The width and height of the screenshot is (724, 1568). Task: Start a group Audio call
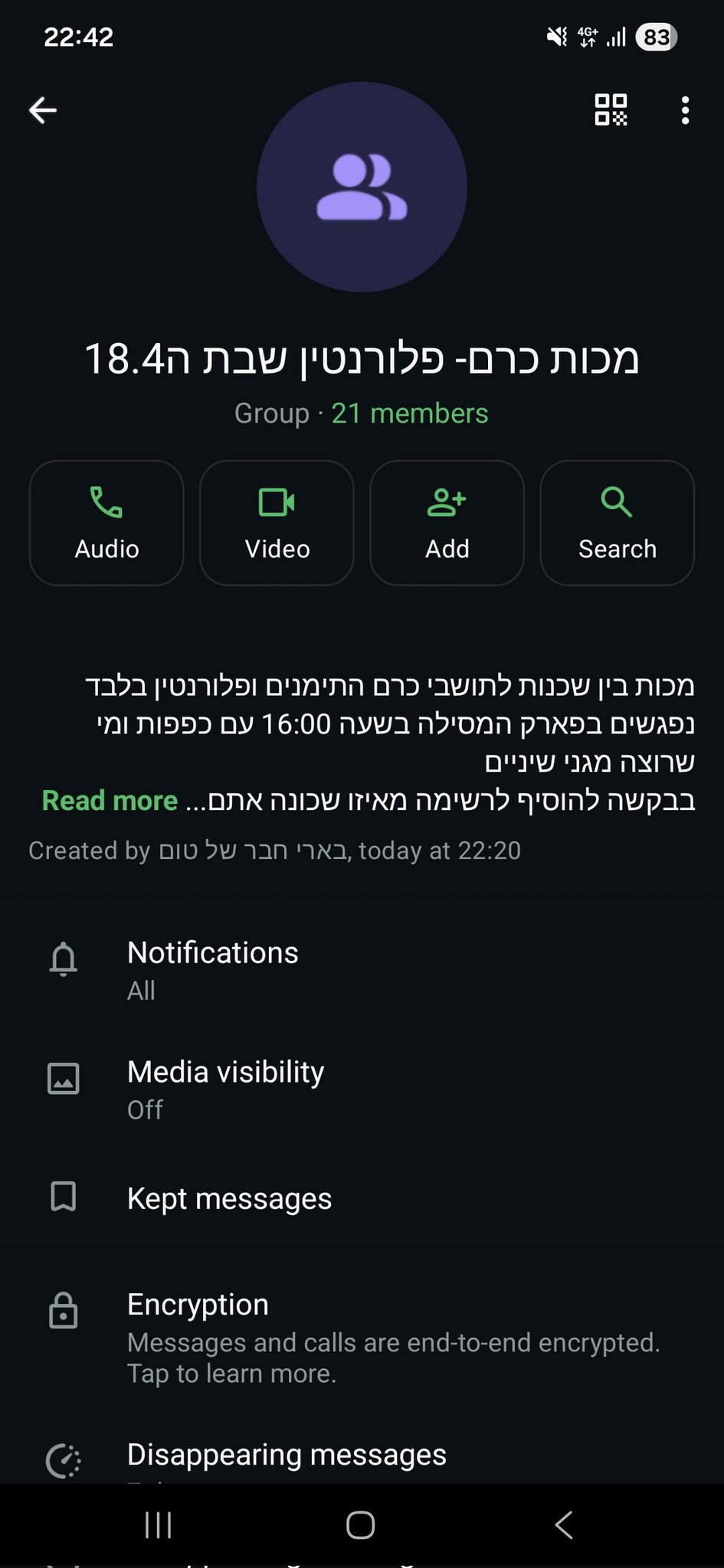(x=106, y=523)
